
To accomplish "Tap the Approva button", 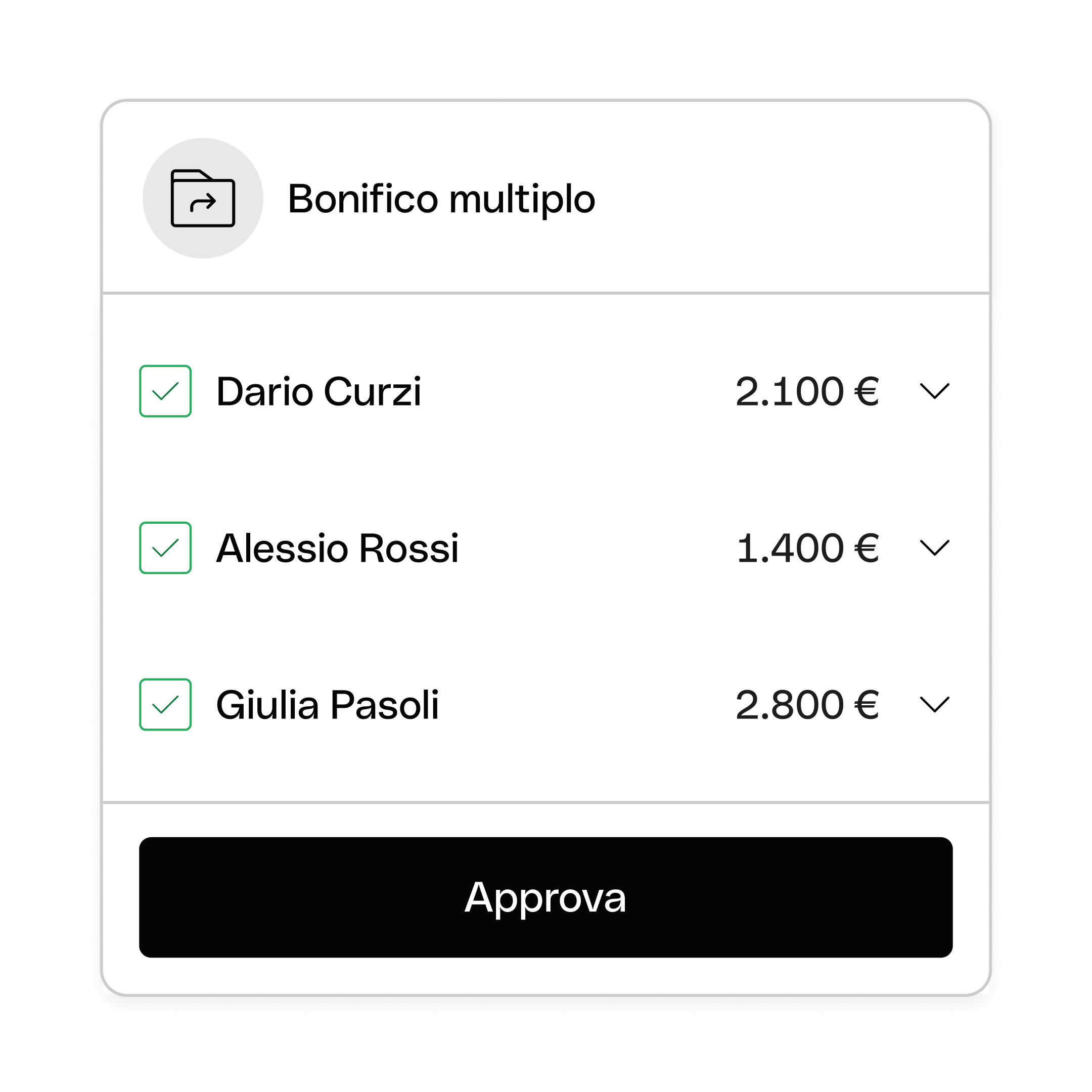I will pyautogui.click(x=545, y=897).
